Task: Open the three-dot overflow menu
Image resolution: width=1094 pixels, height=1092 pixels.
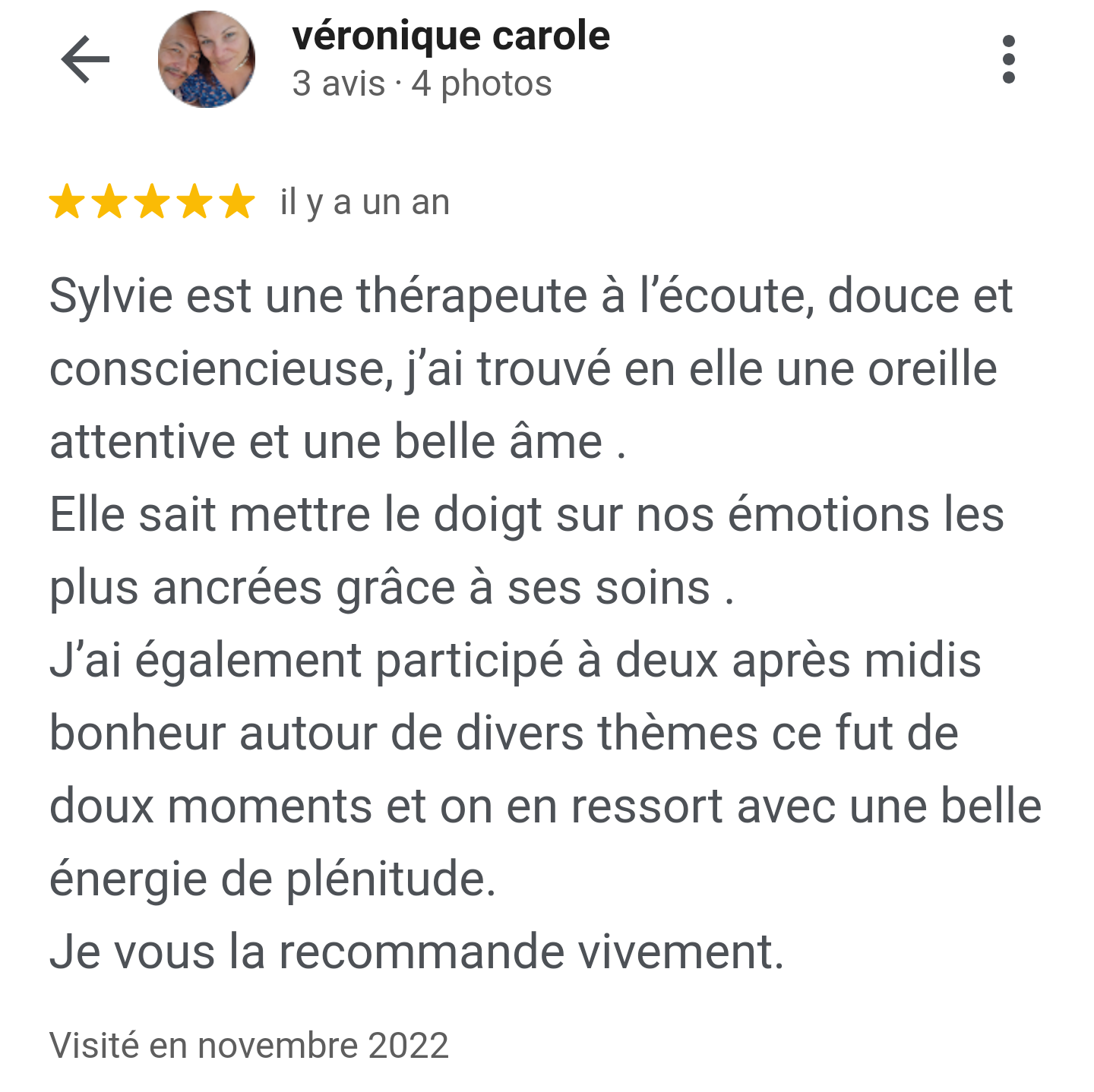Action: (x=1008, y=59)
